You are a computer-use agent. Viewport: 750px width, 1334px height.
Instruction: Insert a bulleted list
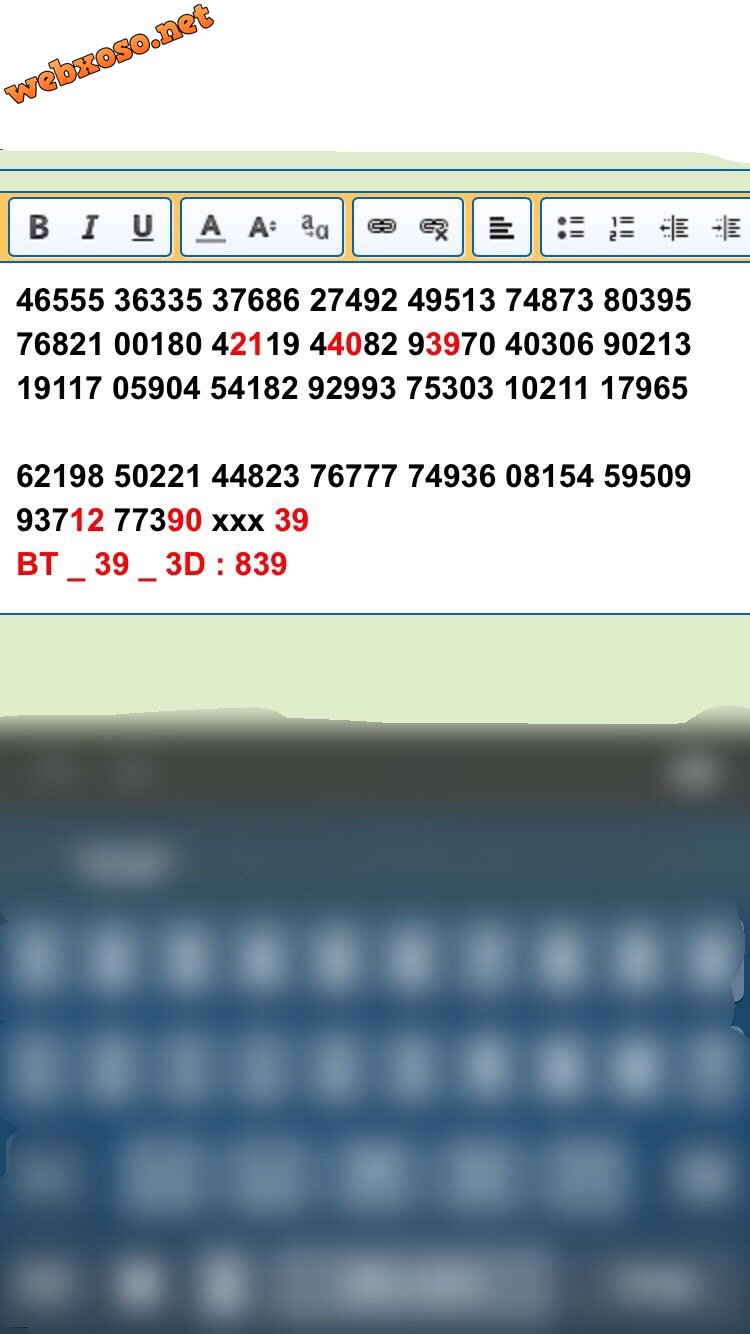coord(570,228)
